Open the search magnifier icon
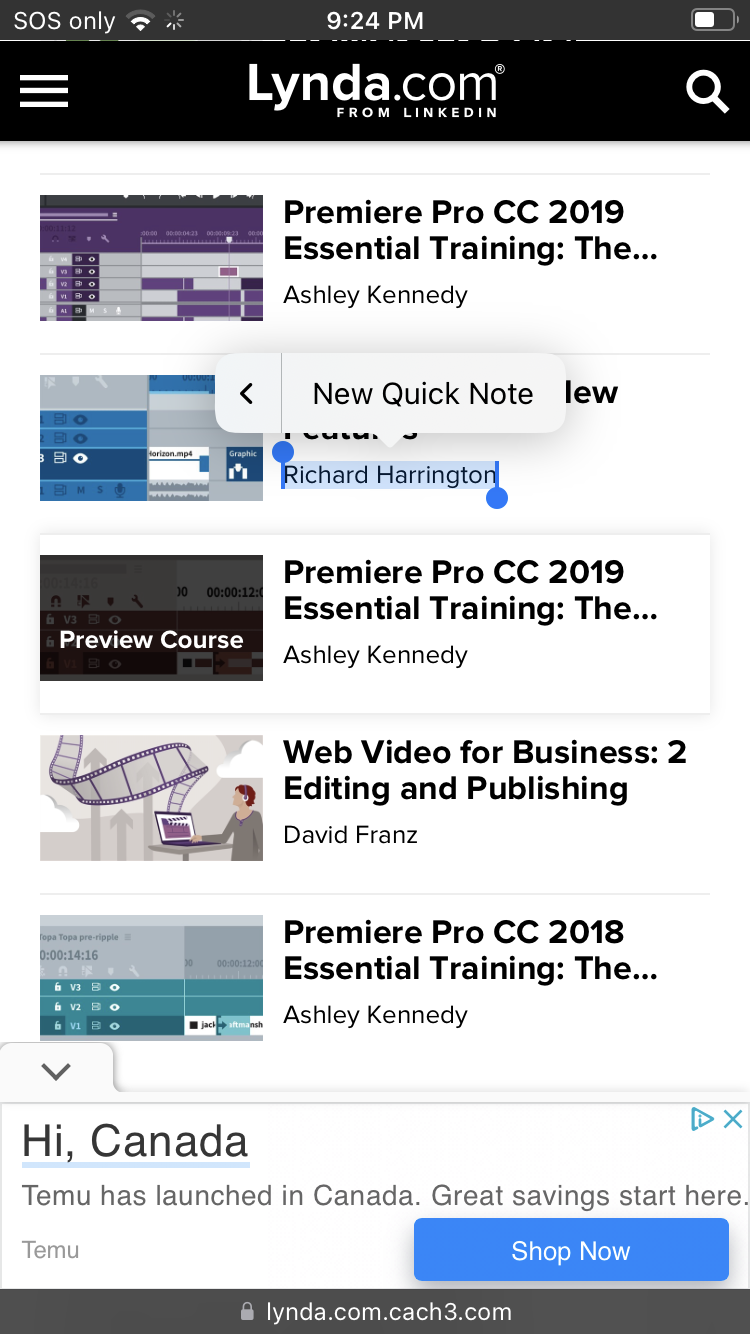This screenshot has width=750, height=1334. point(706,92)
